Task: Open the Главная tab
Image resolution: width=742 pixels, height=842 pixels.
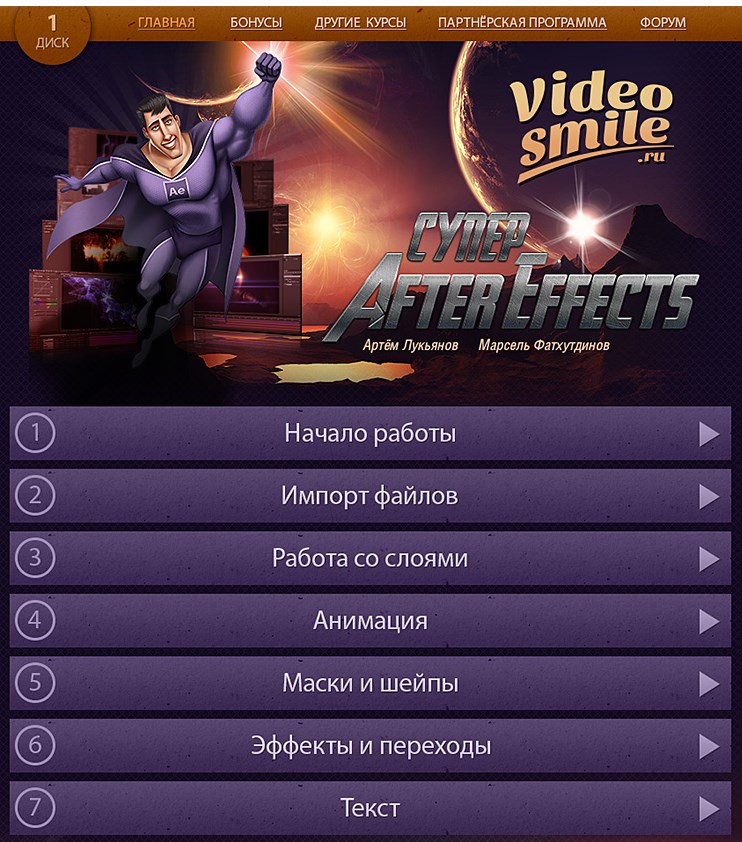Action: 166,22
